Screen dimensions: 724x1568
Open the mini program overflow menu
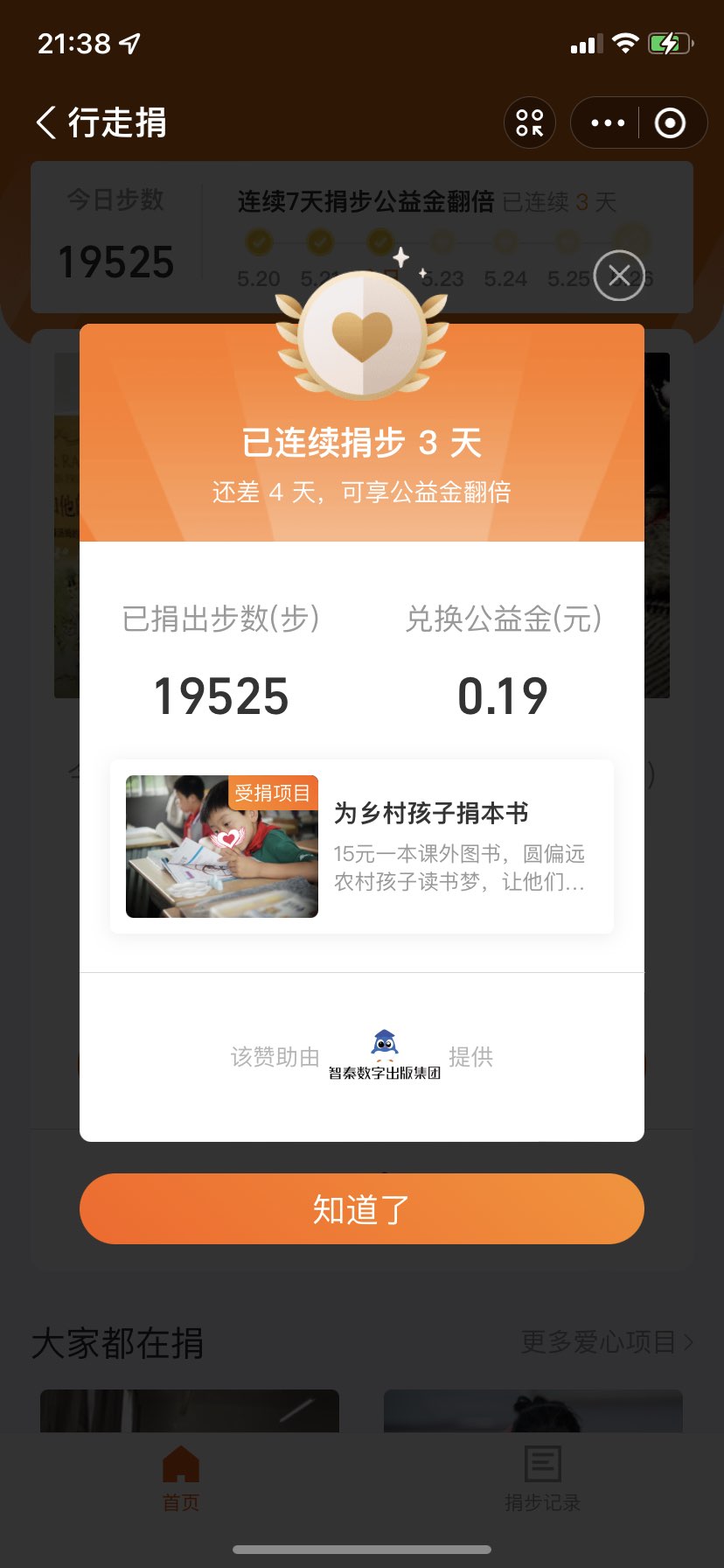click(x=608, y=123)
